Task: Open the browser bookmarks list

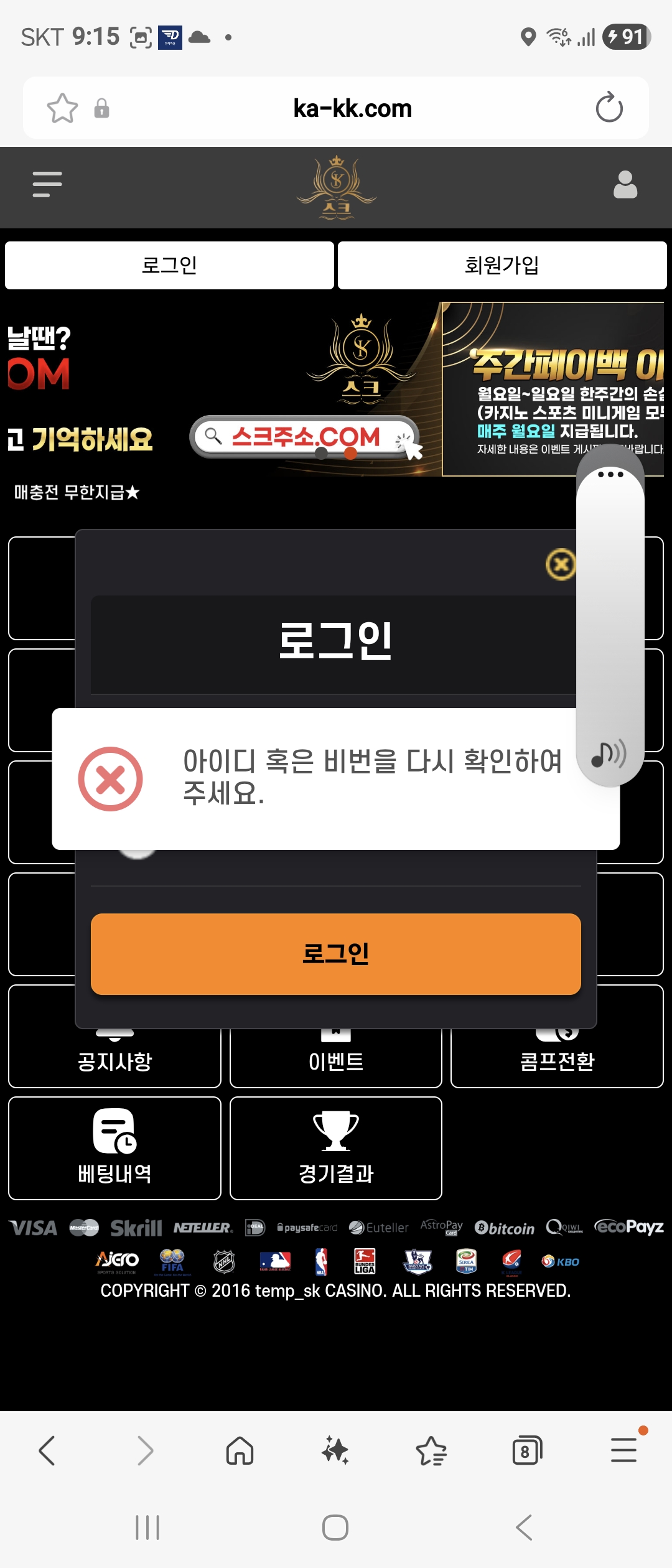Action: (x=431, y=1451)
